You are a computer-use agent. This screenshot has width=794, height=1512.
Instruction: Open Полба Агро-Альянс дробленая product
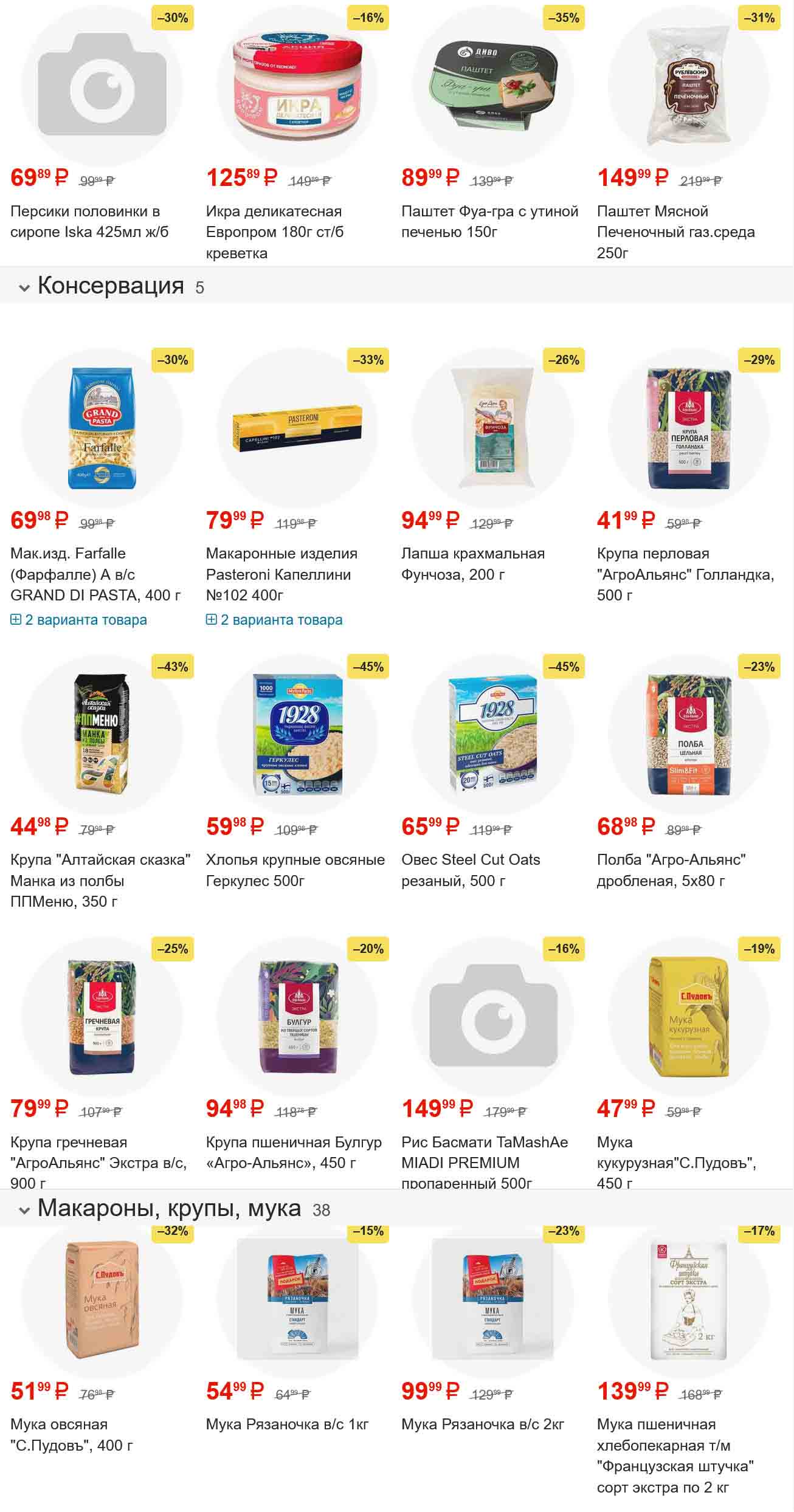coord(671,870)
